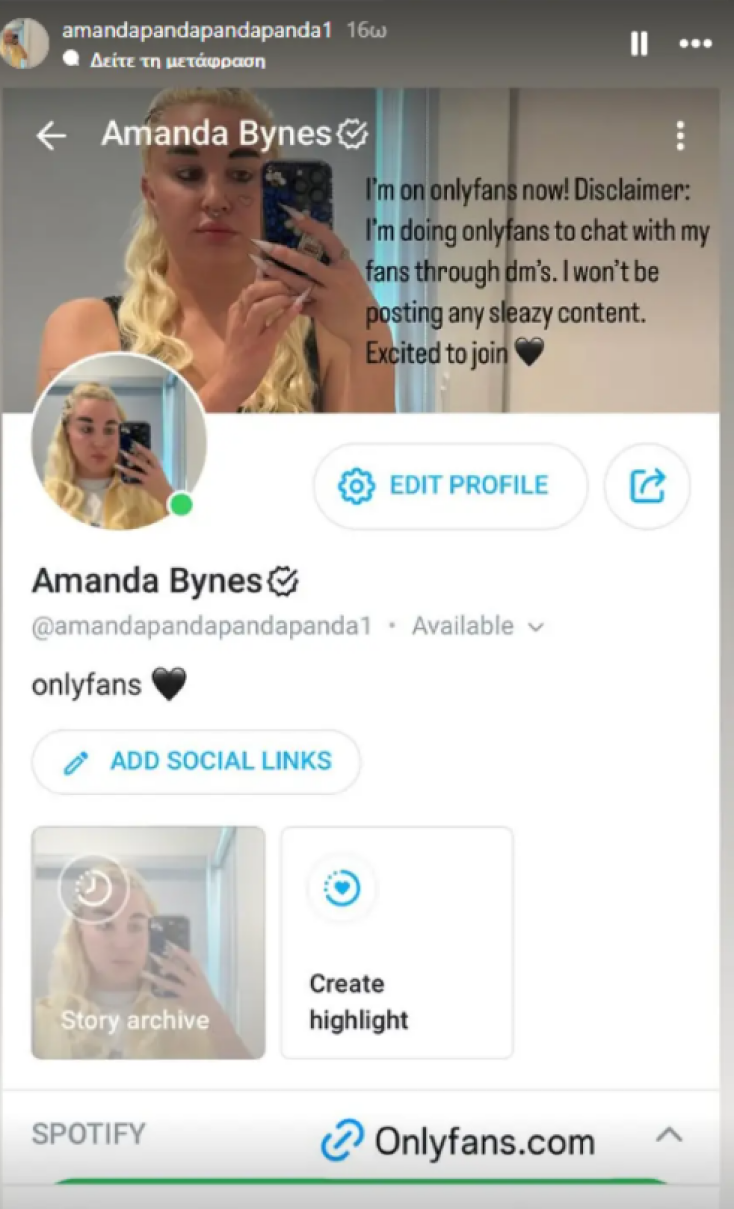Select the SPOTIFY label
734x1209 pixels.
tap(88, 1134)
